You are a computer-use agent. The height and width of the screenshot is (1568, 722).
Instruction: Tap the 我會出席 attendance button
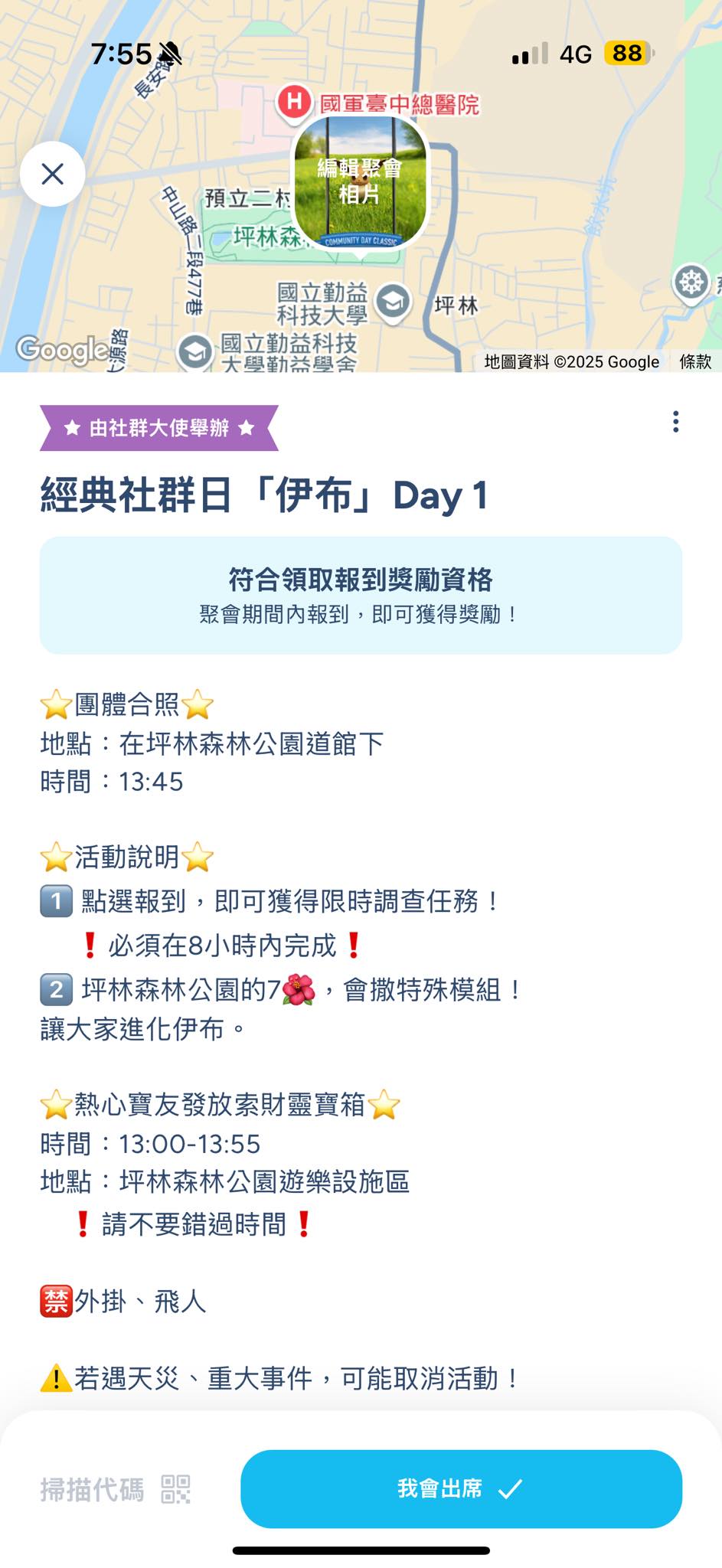pos(461,1488)
